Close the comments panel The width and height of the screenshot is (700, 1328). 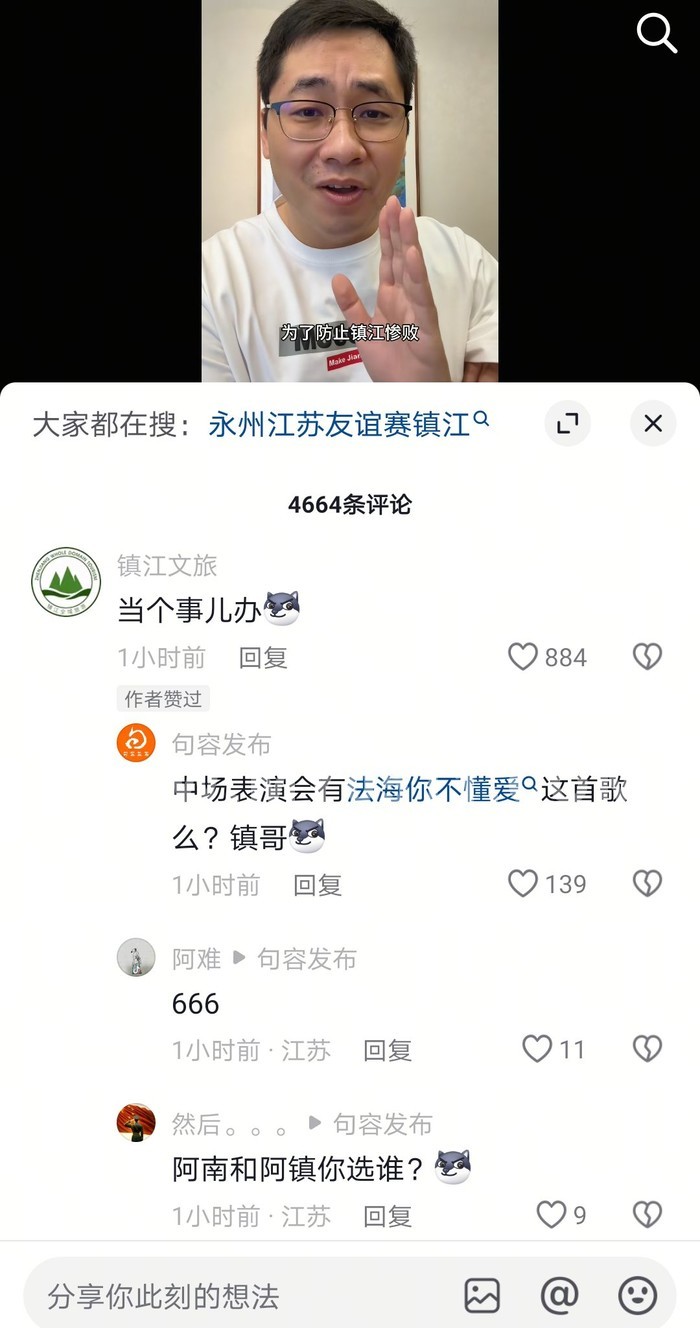(x=653, y=424)
